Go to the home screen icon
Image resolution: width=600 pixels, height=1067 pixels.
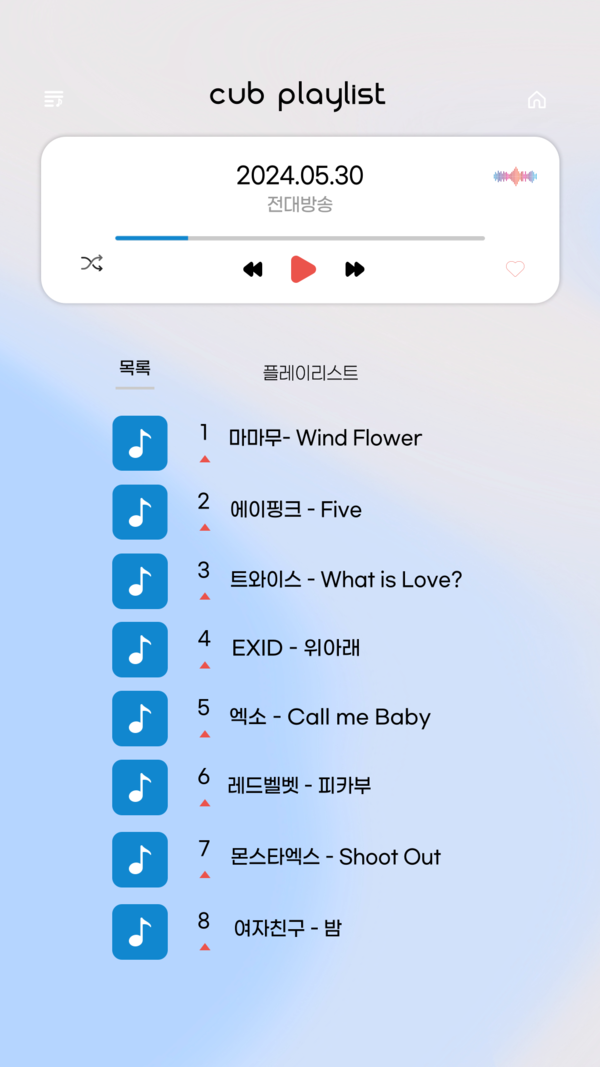click(537, 100)
